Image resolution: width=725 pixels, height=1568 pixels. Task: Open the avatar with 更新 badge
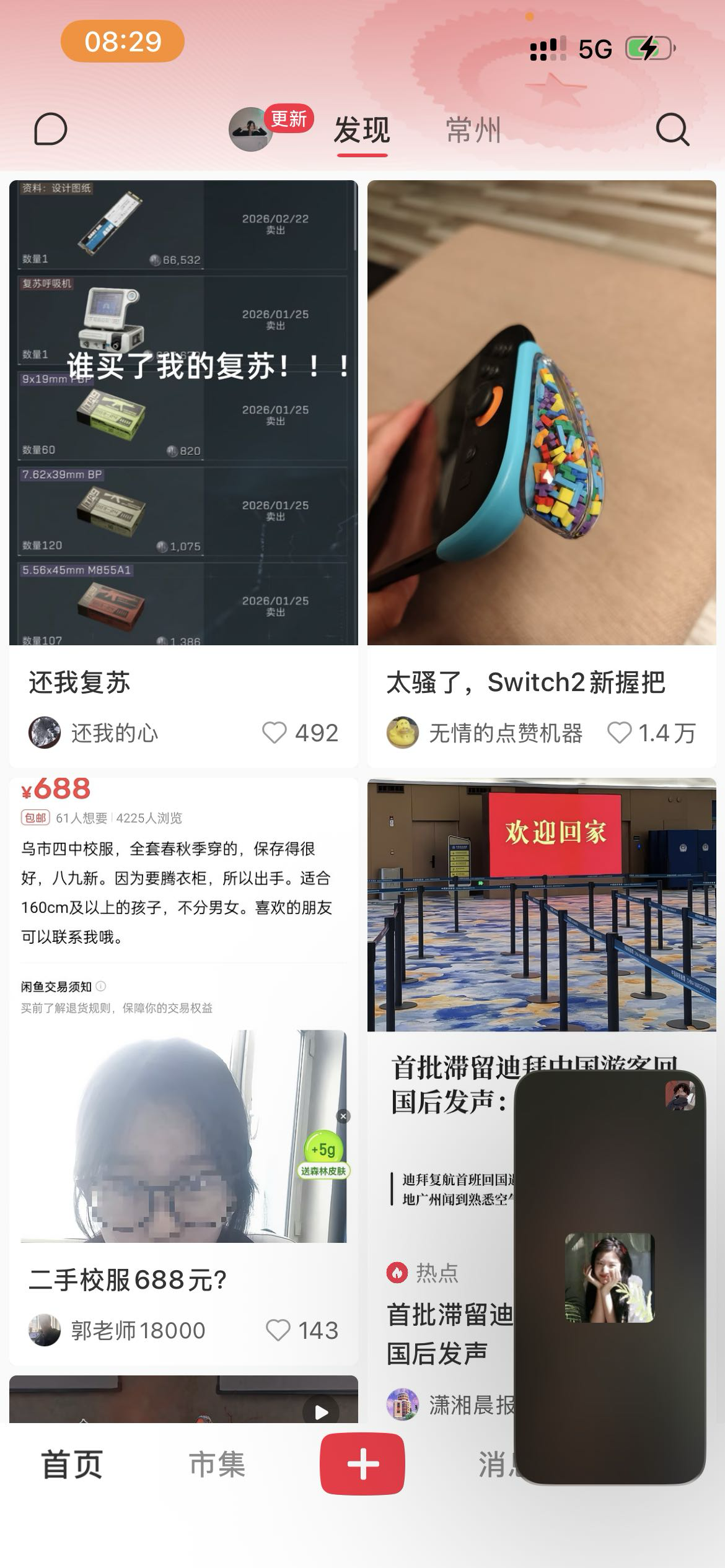coord(250,129)
